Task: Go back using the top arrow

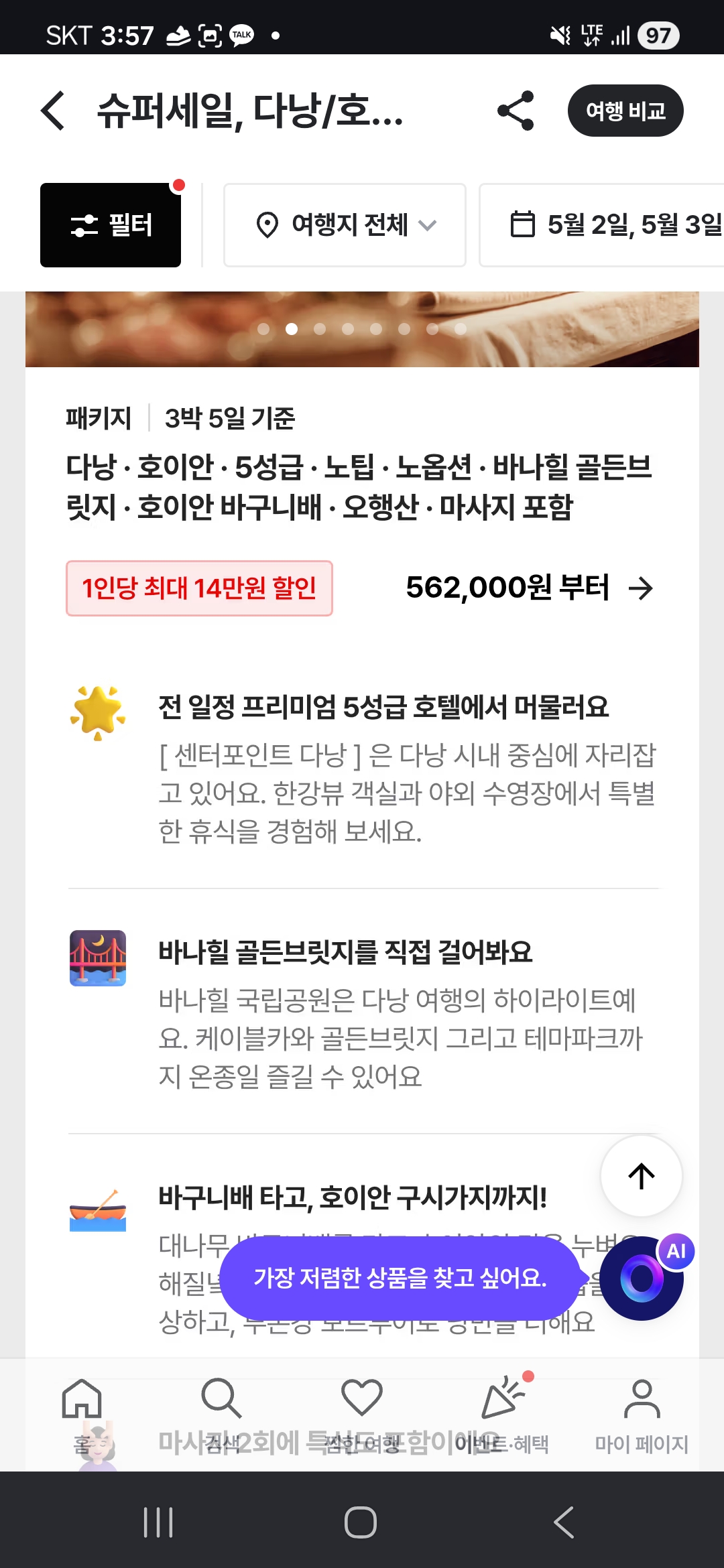Action: point(54,111)
